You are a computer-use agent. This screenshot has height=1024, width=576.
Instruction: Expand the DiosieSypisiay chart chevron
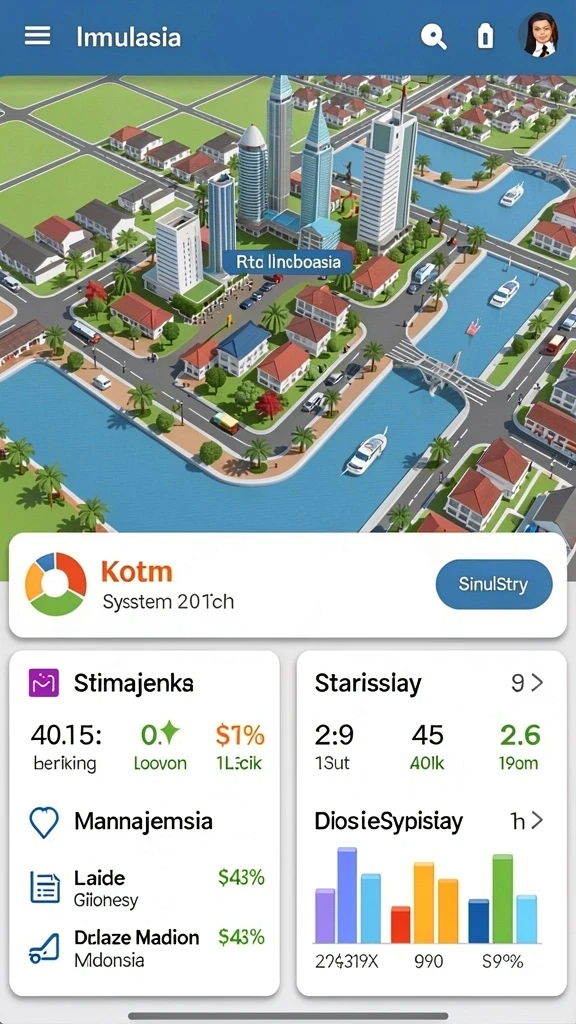coord(537,820)
